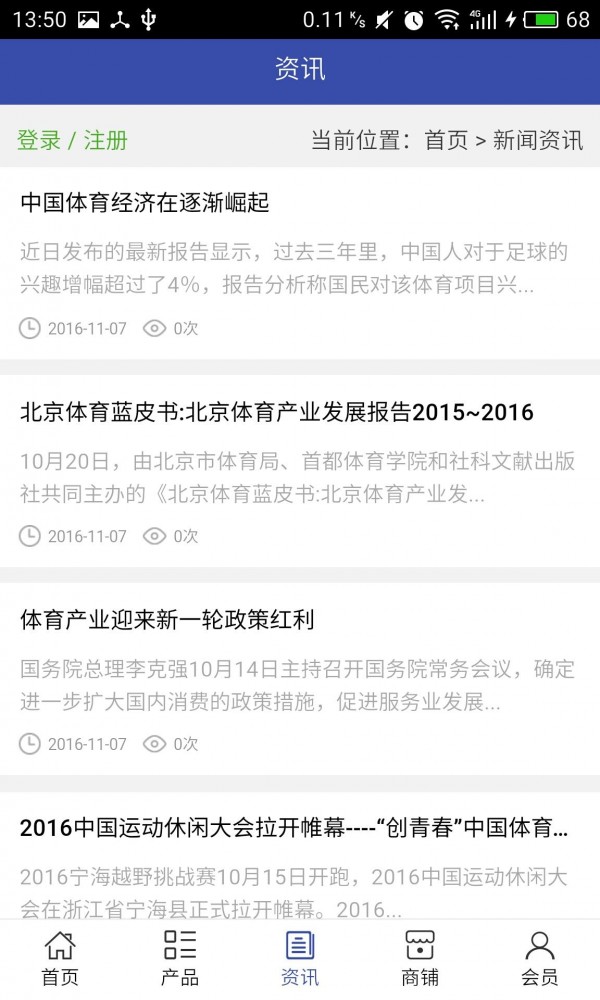Go to the 商铺 shops tab
The height and width of the screenshot is (1000, 600).
point(420,958)
